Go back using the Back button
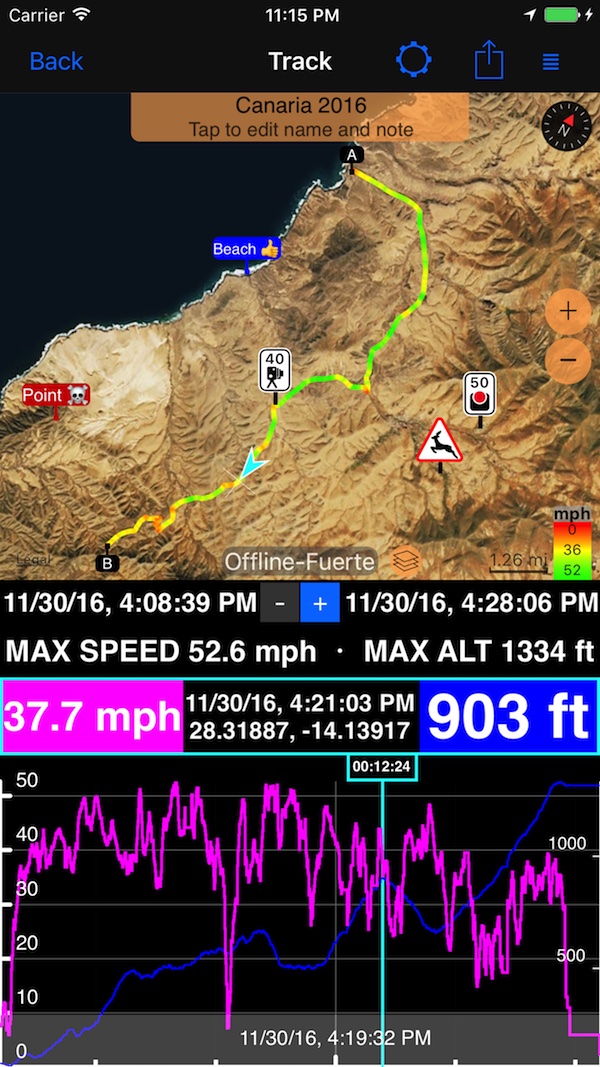Screen dimensions: 600x1067 coord(56,61)
